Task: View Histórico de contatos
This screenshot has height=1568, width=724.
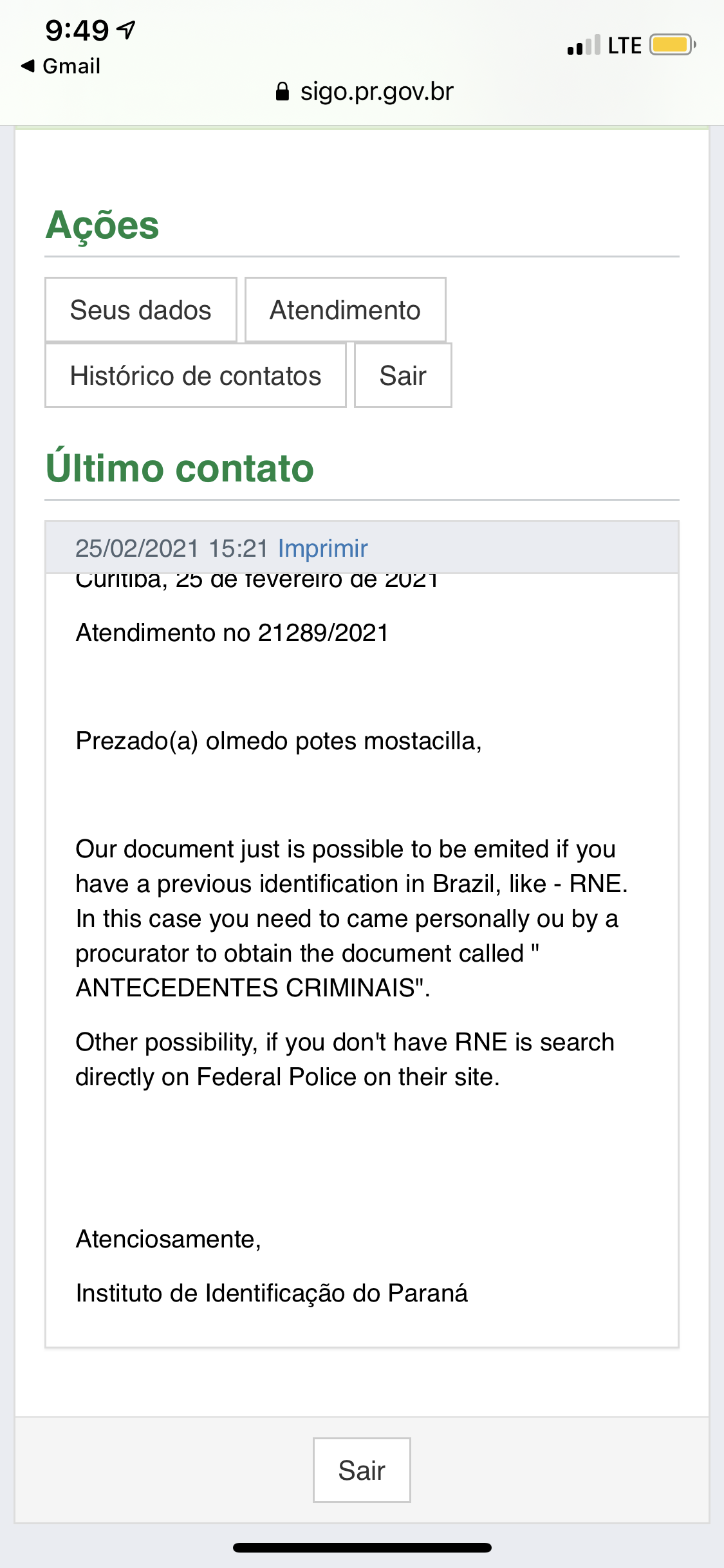Action: point(196,376)
